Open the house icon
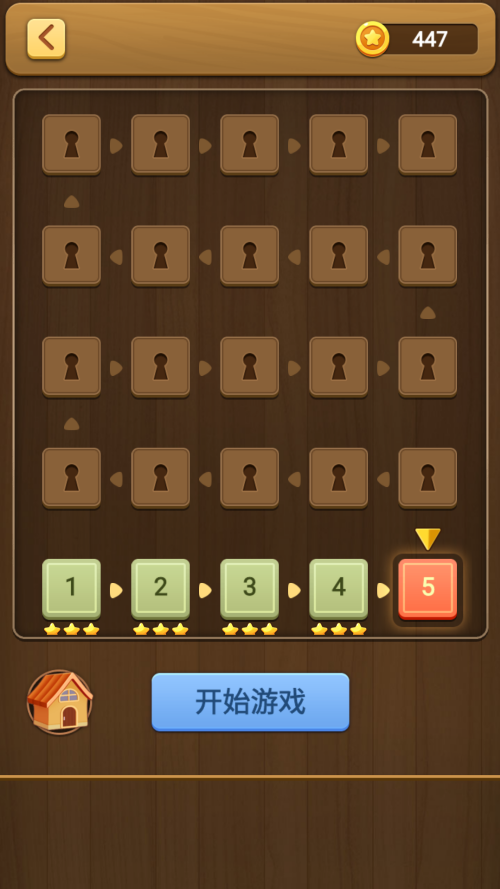Image resolution: width=500 pixels, height=889 pixels. click(60, 702)
